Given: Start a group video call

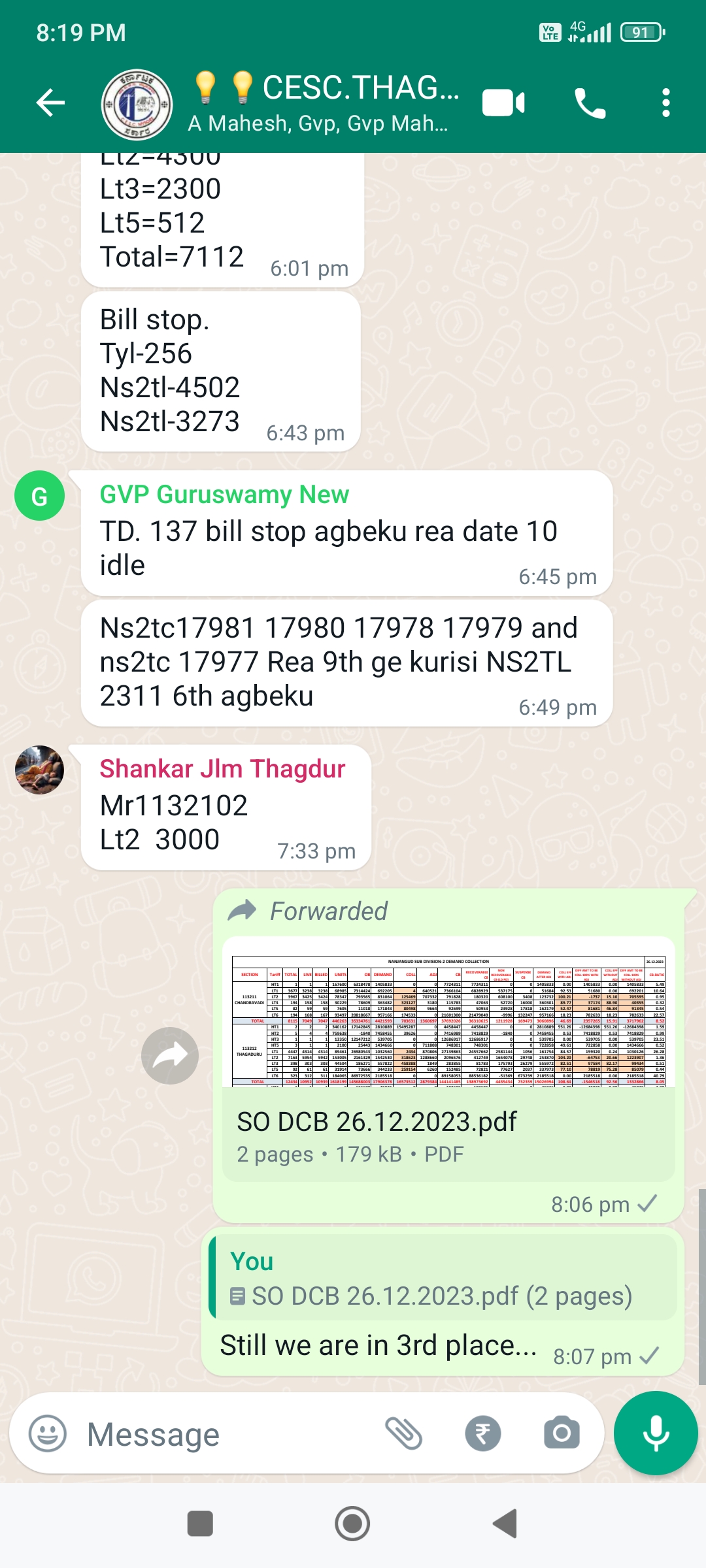Looking at the screenshot, I should (x=503, y=103).
